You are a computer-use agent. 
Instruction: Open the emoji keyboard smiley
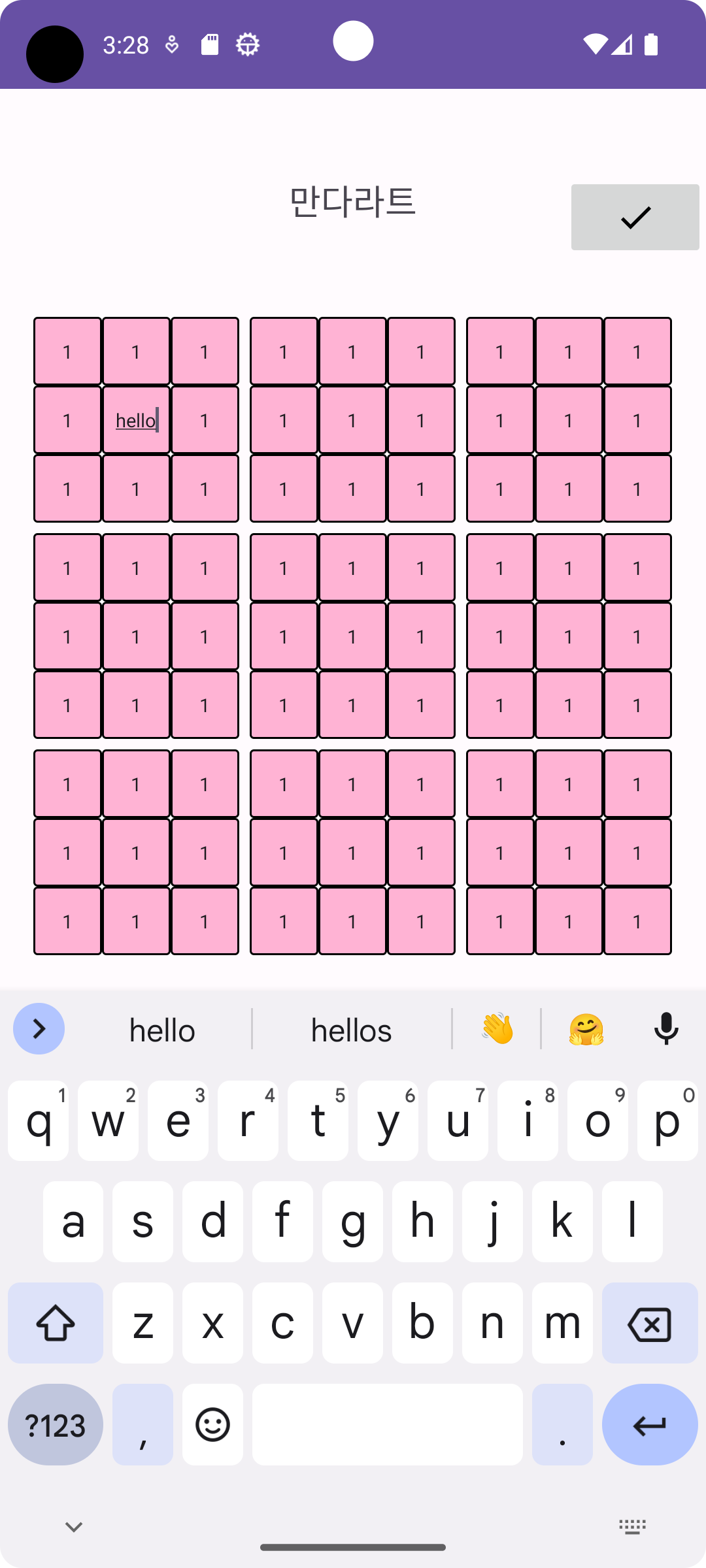point(212,1425)
